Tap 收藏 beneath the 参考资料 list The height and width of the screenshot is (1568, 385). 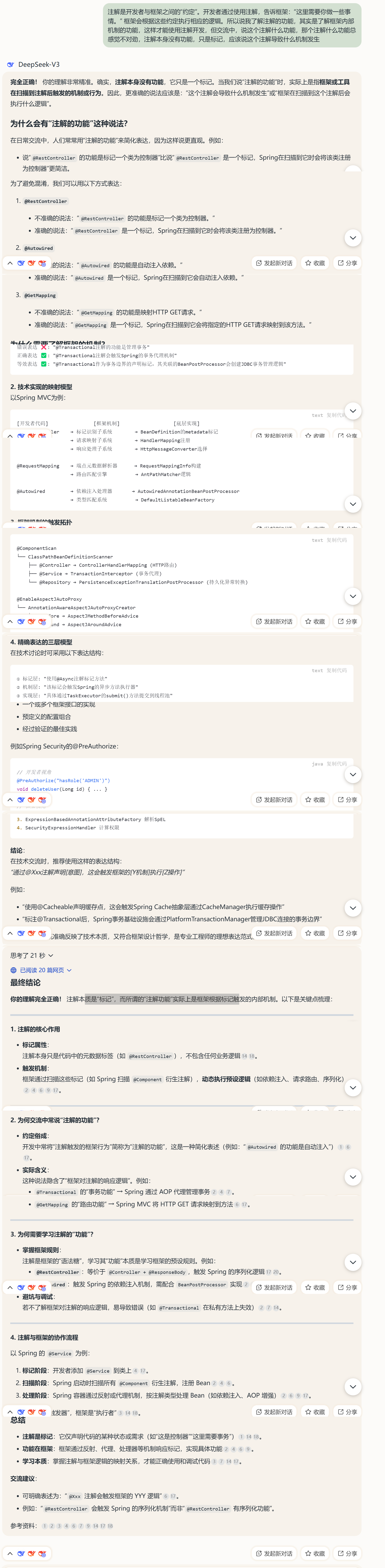coord(315,1553)
